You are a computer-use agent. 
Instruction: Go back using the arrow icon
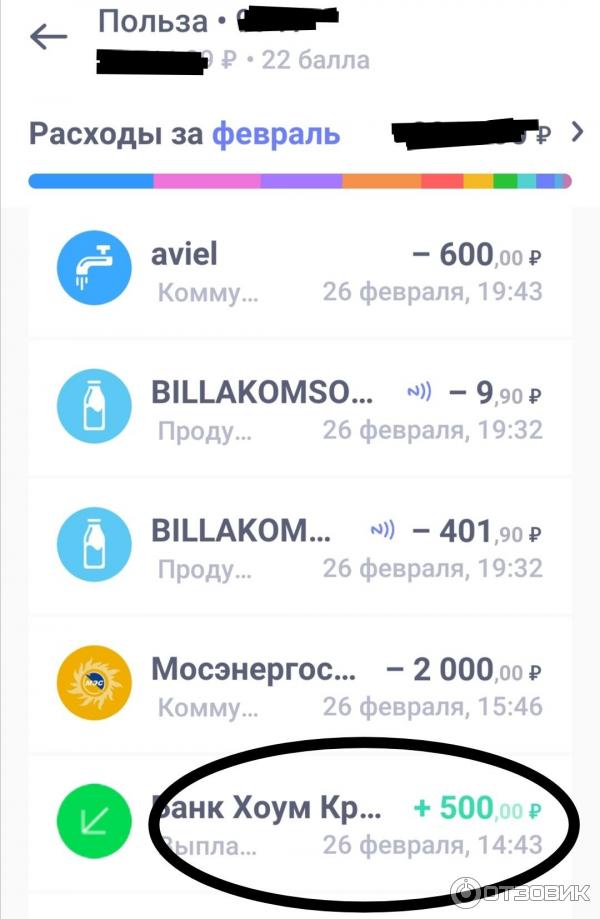[x=48, y=38]
